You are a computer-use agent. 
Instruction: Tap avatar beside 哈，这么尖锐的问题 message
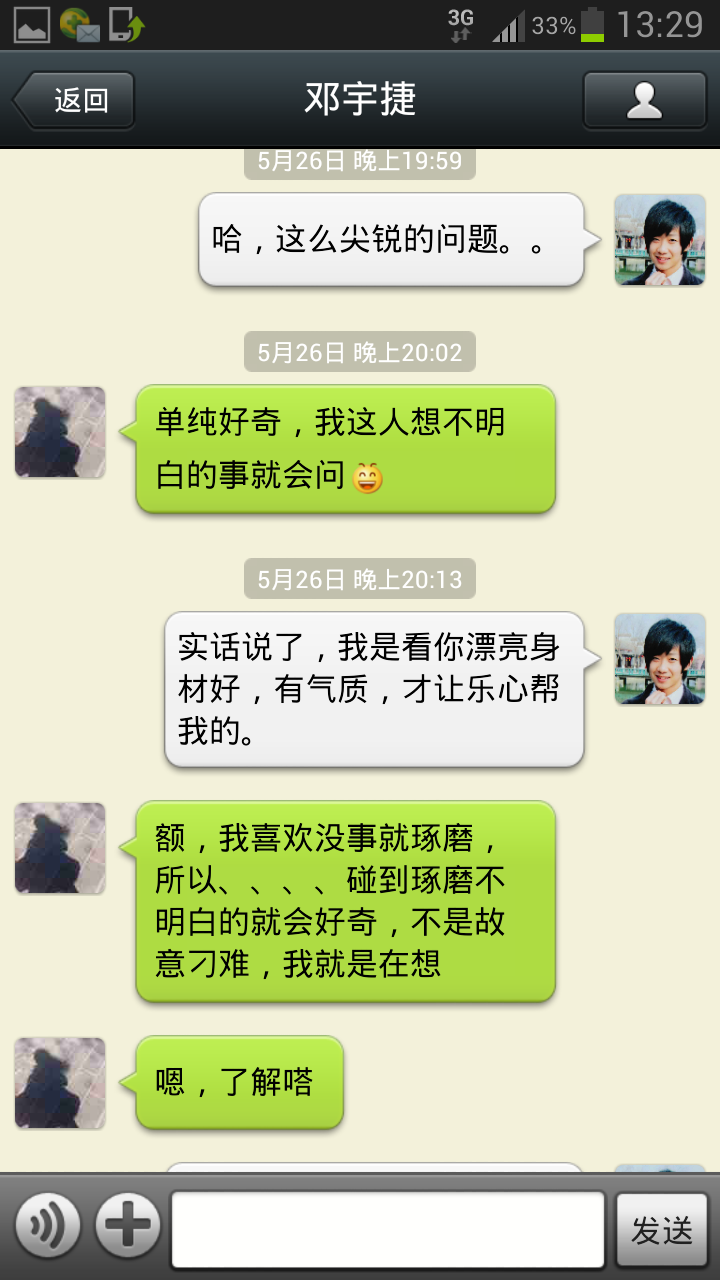pyautogui.click(x=659, y=240)
